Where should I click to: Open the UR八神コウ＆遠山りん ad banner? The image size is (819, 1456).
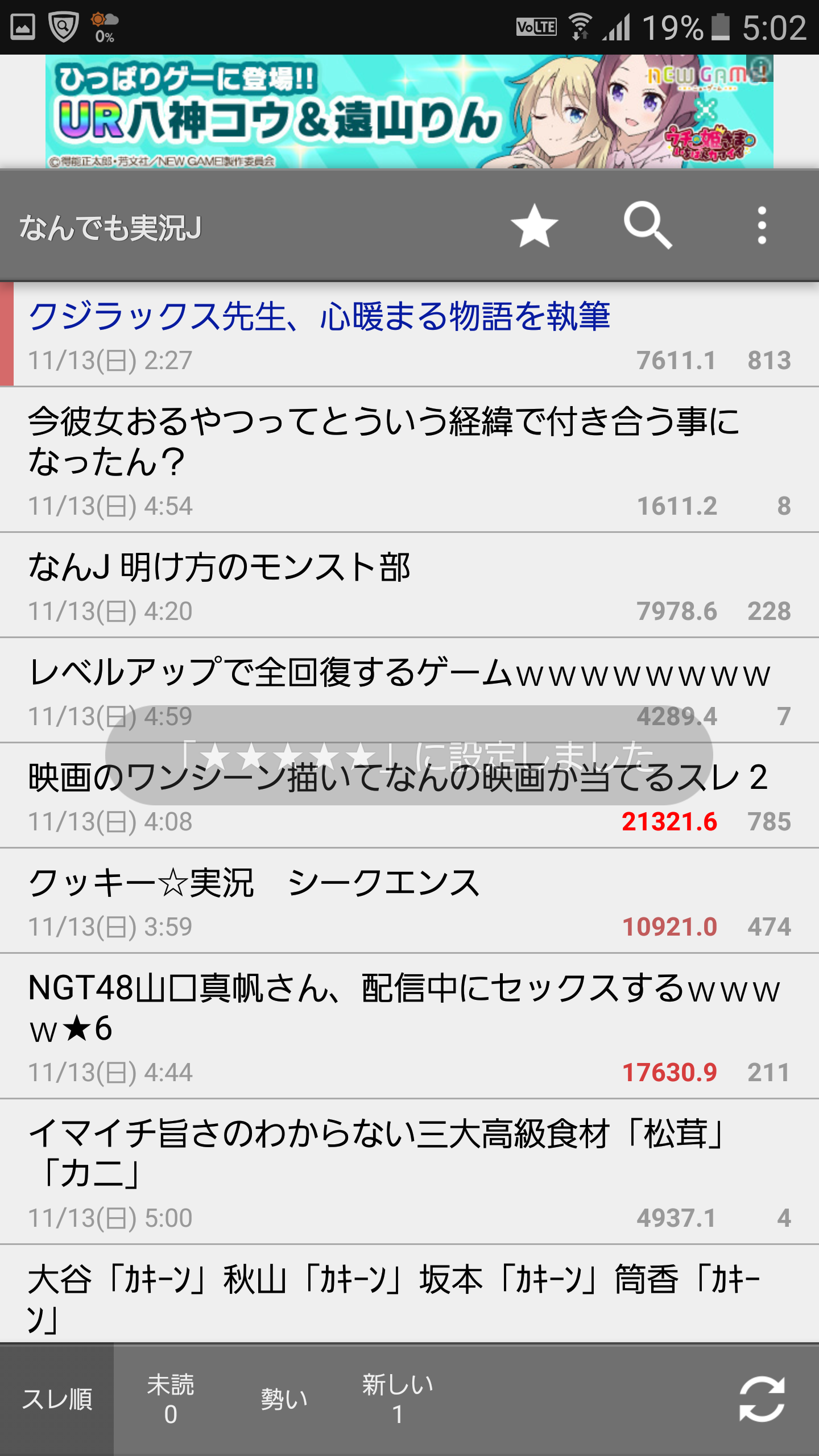[x=409, y=111]
